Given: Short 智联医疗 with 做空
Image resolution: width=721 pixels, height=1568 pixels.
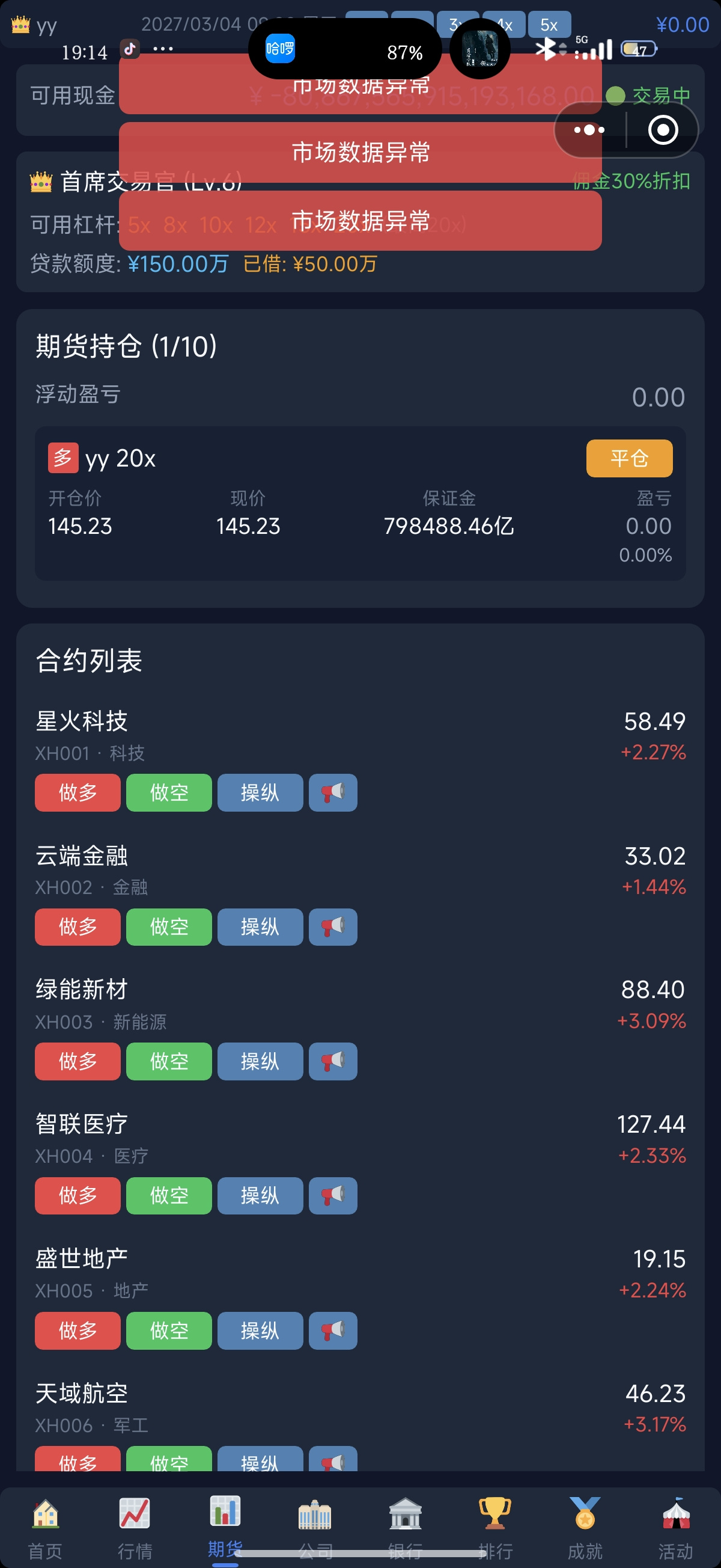Looking at the screenshot, I should click(169, 1196).
